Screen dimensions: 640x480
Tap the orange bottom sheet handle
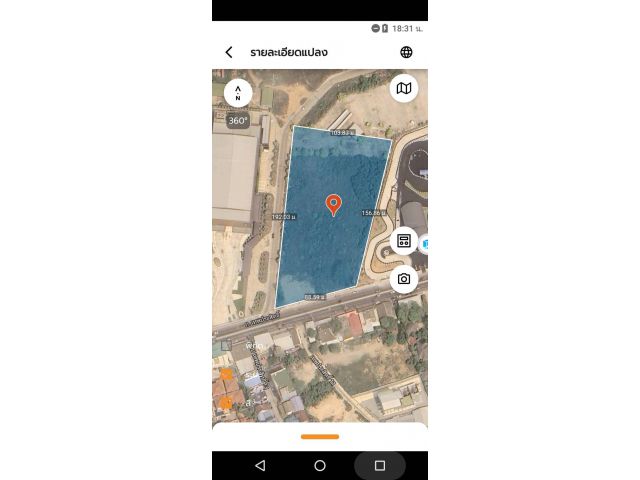(x=320, y=436)
